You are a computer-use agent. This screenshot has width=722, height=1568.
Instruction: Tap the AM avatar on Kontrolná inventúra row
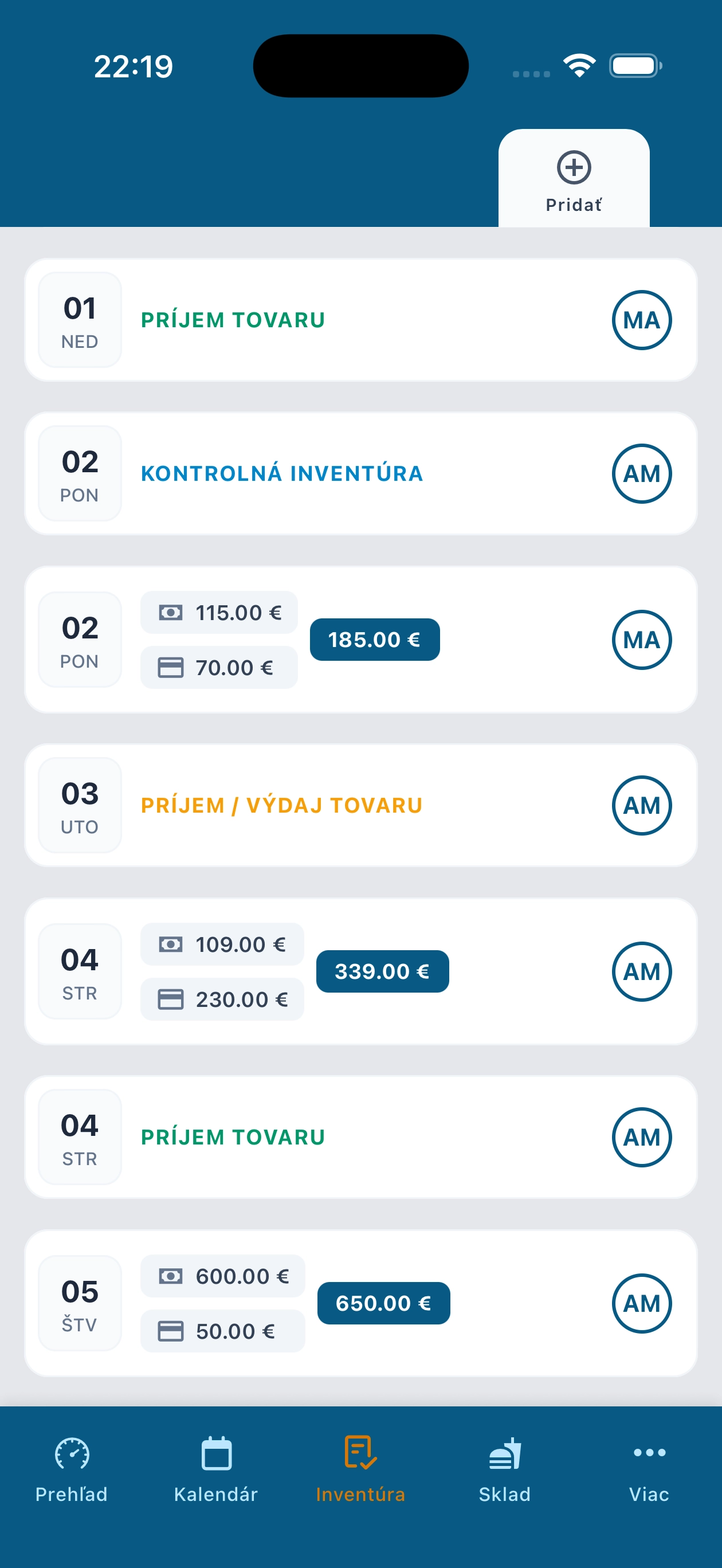coord(642,473)
